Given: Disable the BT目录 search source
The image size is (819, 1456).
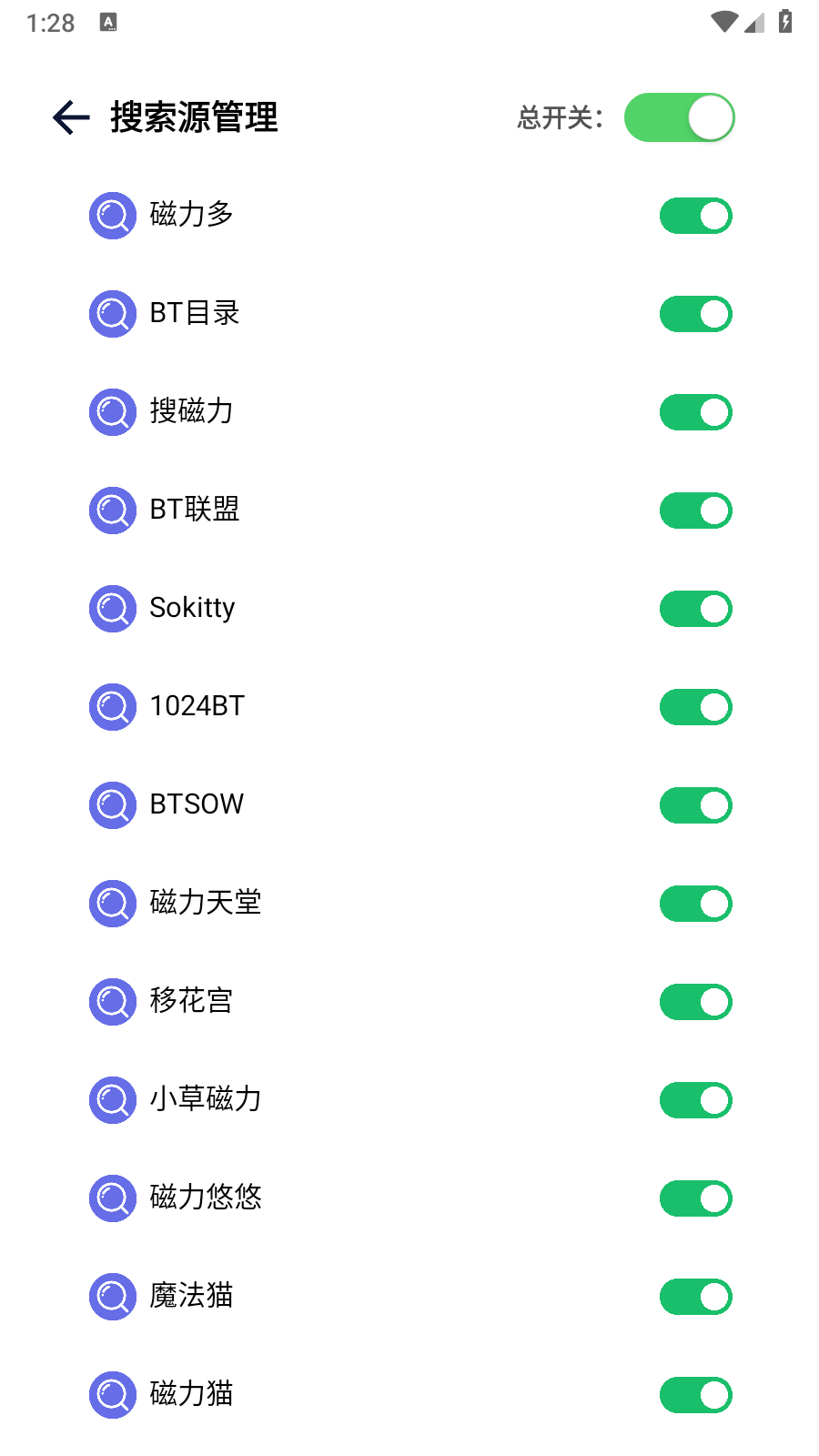Looking at the screenshot, I should 695,314.
